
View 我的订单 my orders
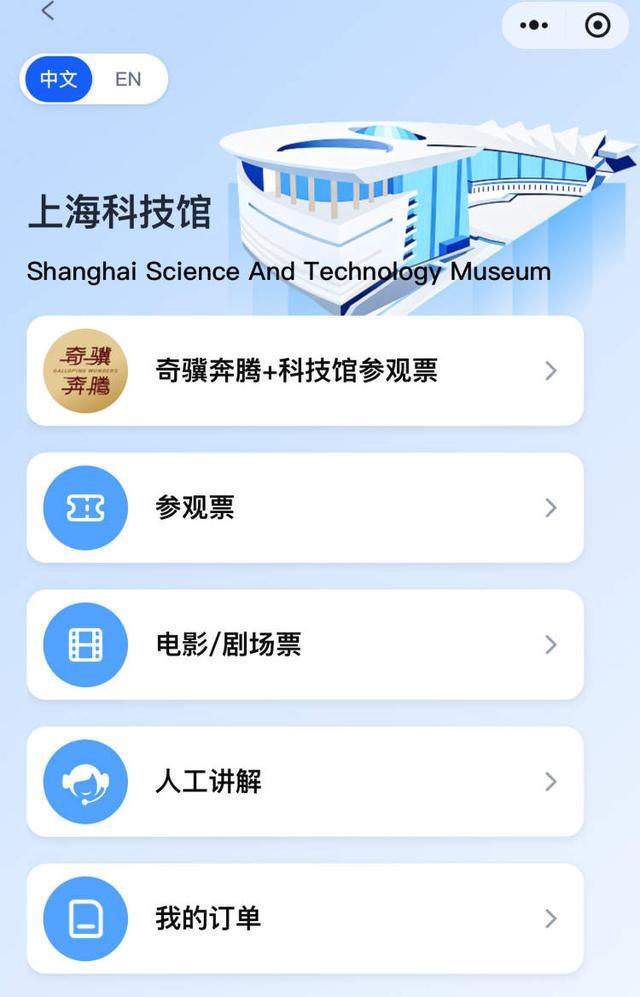tap(305, 919)
